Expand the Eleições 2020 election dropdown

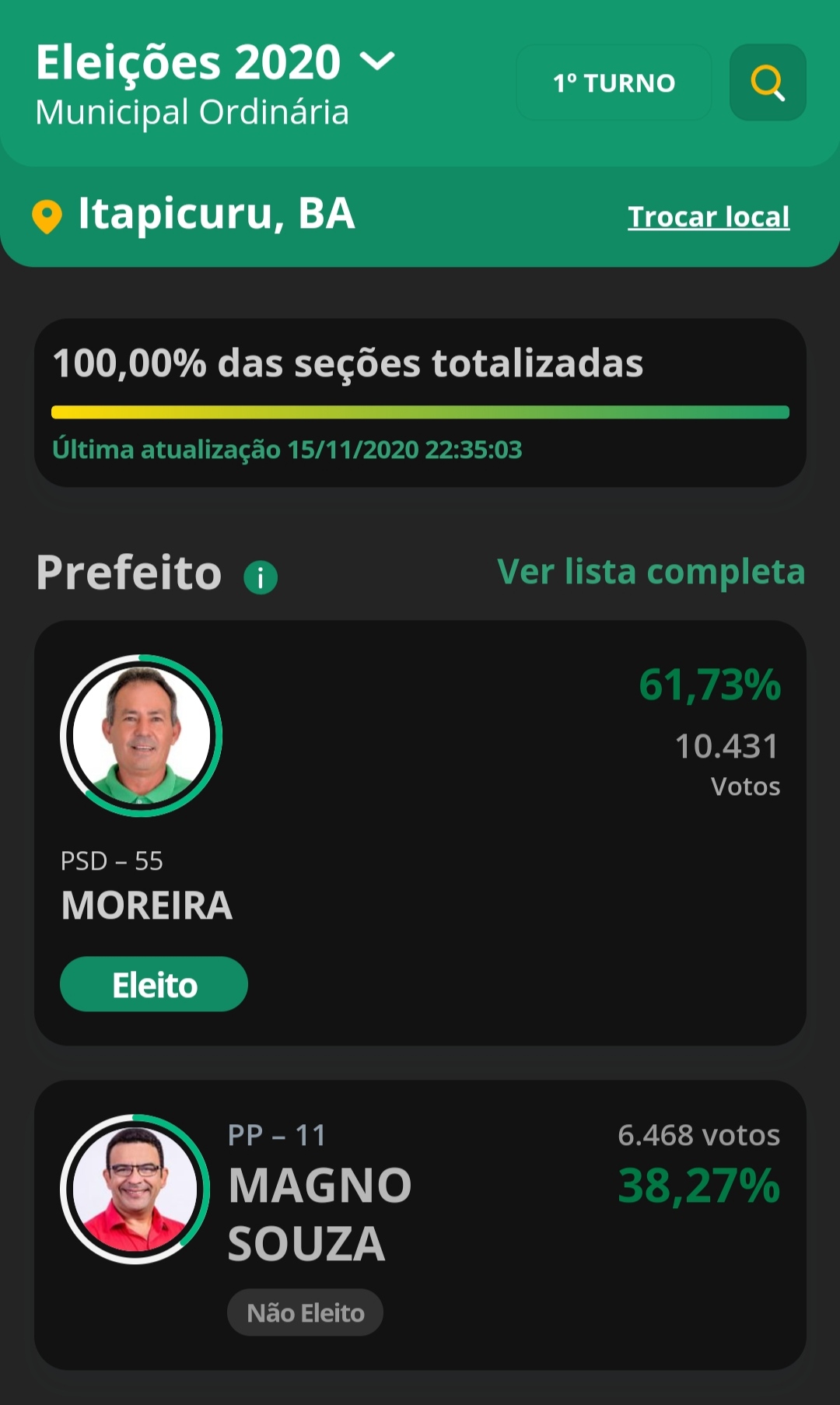tap(378, 61)
